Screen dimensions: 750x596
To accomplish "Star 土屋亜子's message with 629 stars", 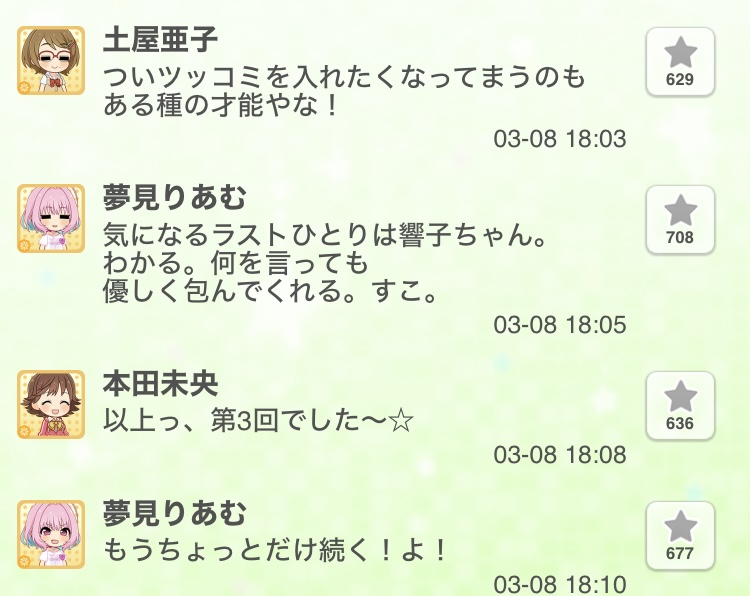I will (680, 61).
